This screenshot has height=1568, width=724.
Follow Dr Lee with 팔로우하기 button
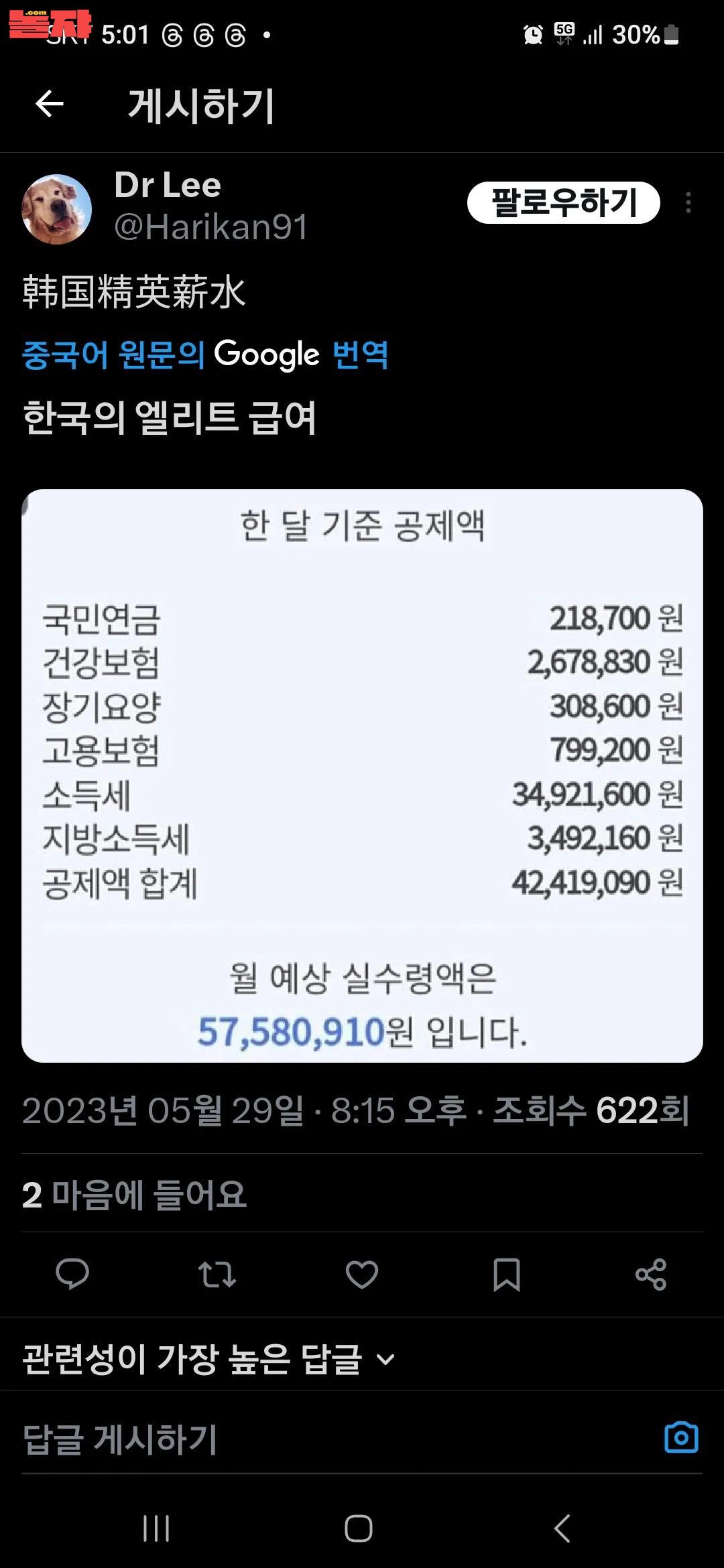coord(563,202)
